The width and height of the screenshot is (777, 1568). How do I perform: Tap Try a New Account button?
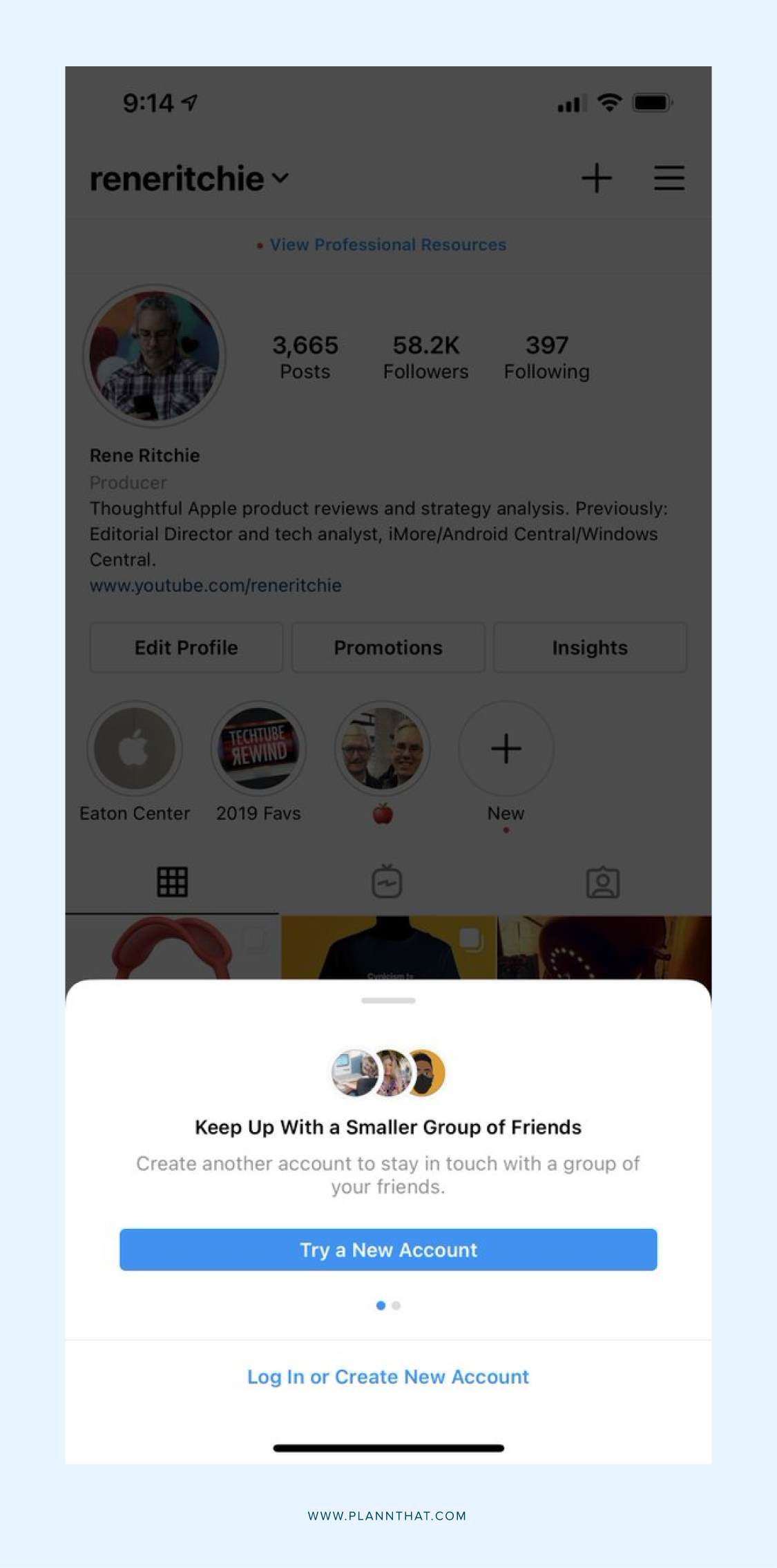(x=388, y=1250)
